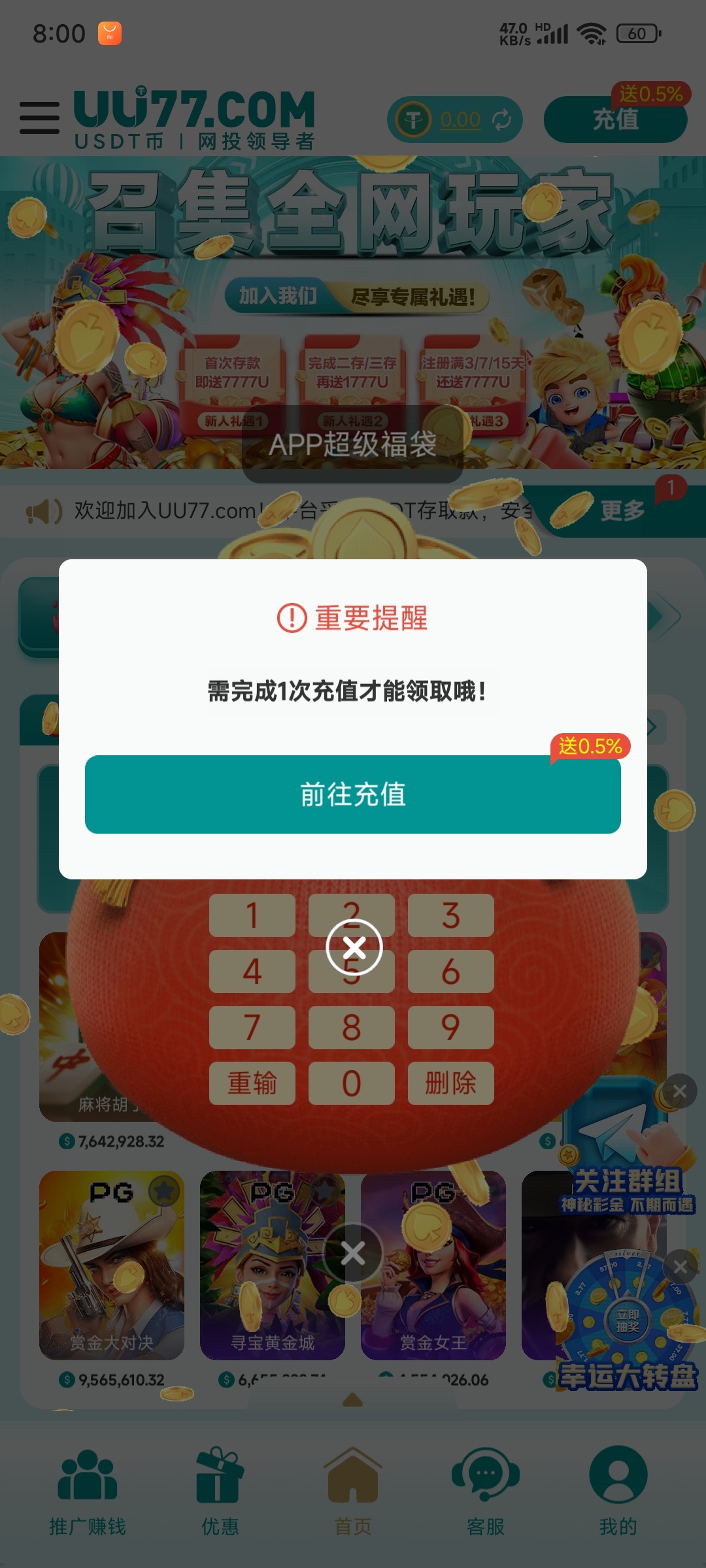Tap the number 4 key on the keypad

(252, 972)
